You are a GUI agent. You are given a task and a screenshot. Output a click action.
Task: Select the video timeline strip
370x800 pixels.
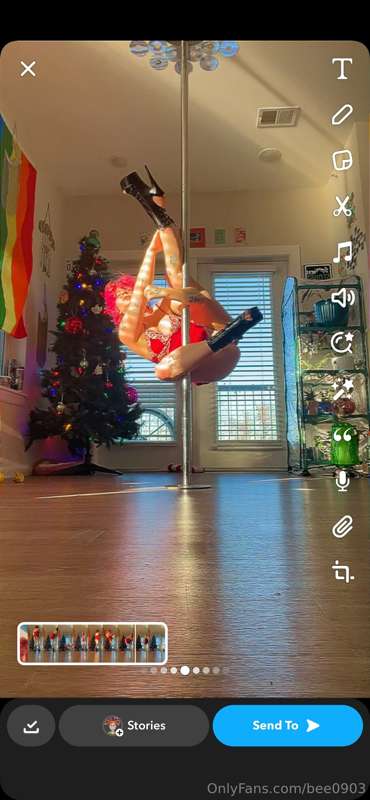pyautogui.click(x=92, y=644)
